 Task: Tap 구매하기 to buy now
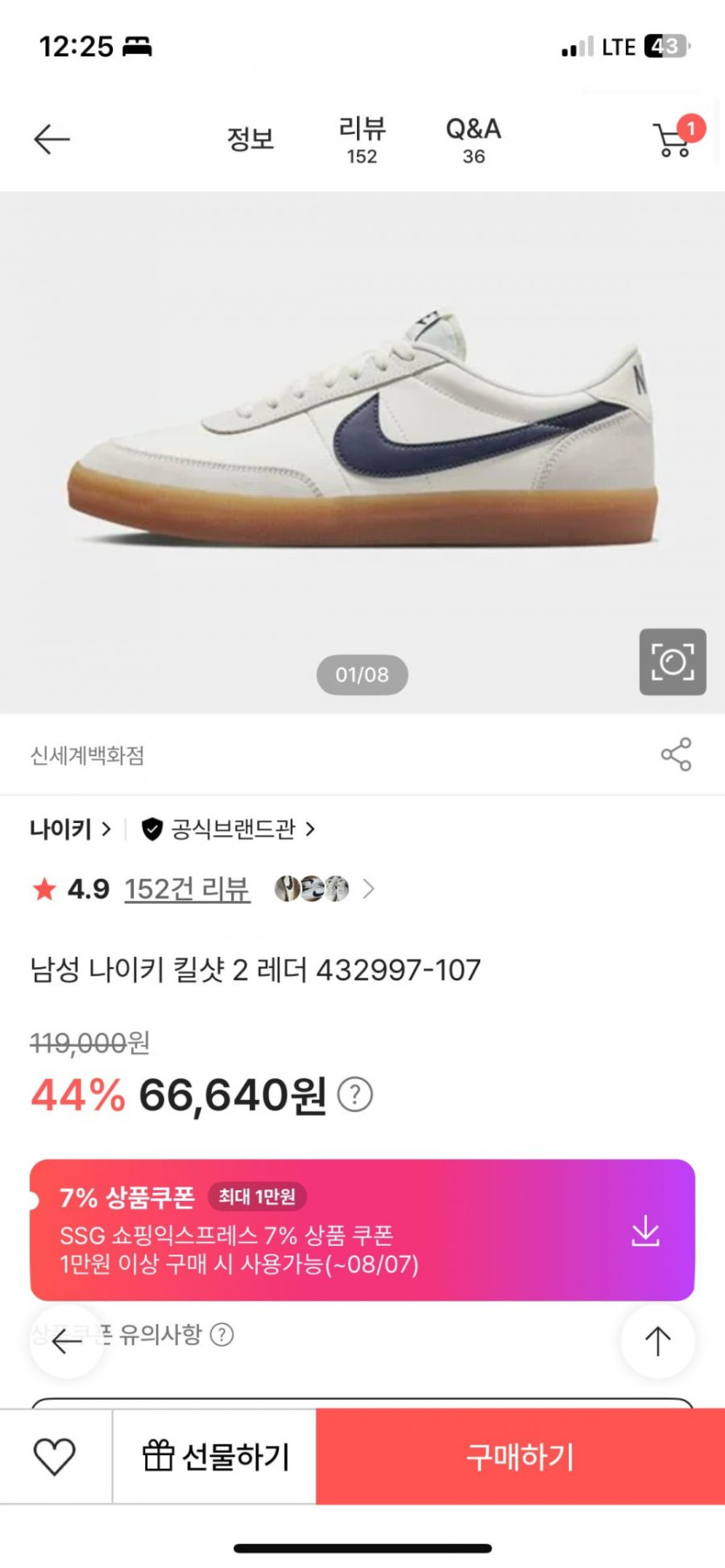[520, 1456]
